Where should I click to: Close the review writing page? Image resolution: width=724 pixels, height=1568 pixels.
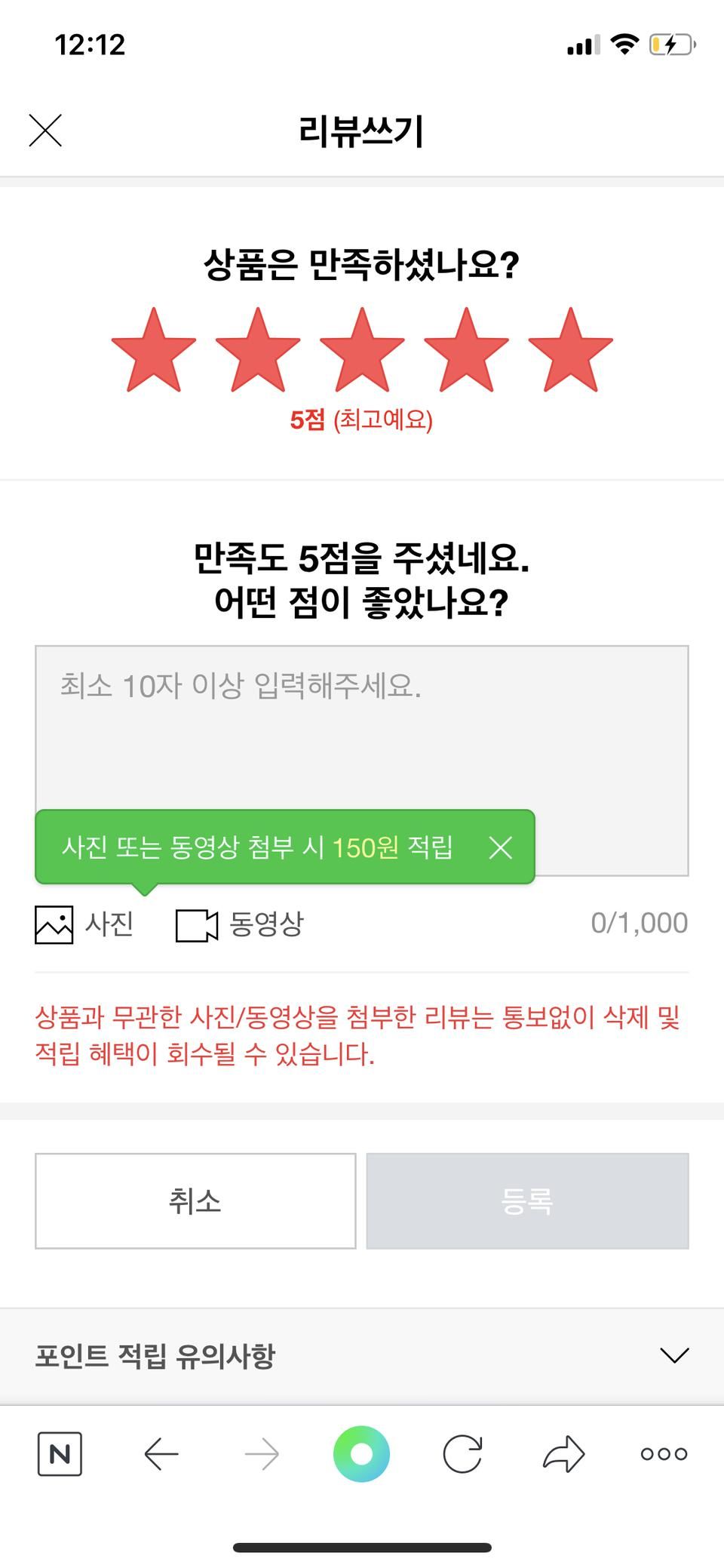click(45, 131)
